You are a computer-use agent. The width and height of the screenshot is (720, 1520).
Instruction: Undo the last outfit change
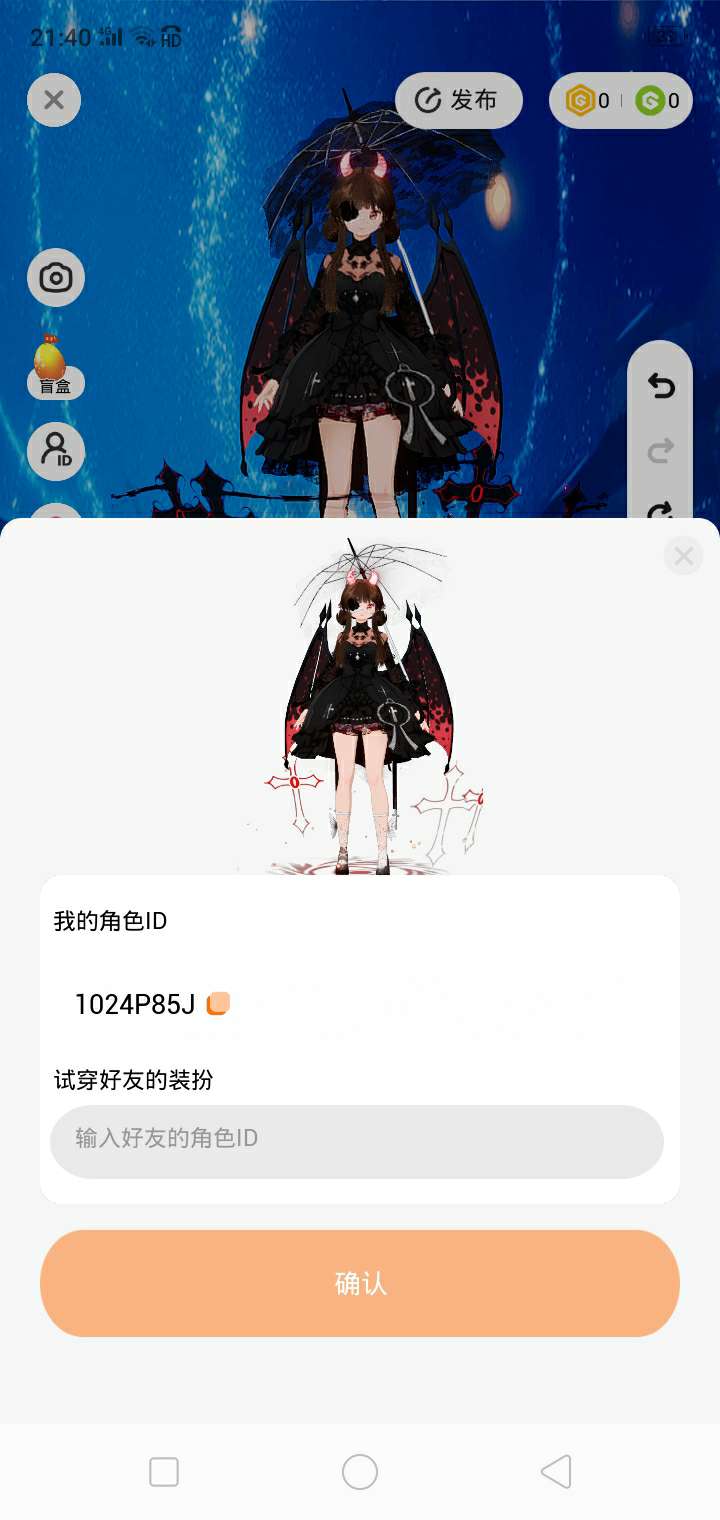pos(660,386)
